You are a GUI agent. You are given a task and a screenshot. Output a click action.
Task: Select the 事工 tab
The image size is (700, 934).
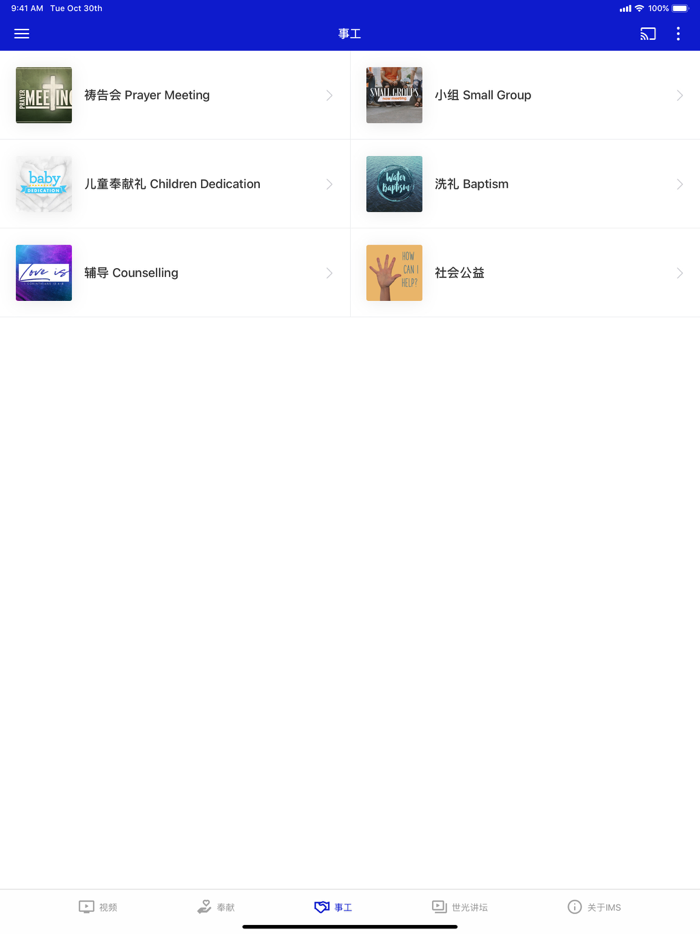pos(333,907)
